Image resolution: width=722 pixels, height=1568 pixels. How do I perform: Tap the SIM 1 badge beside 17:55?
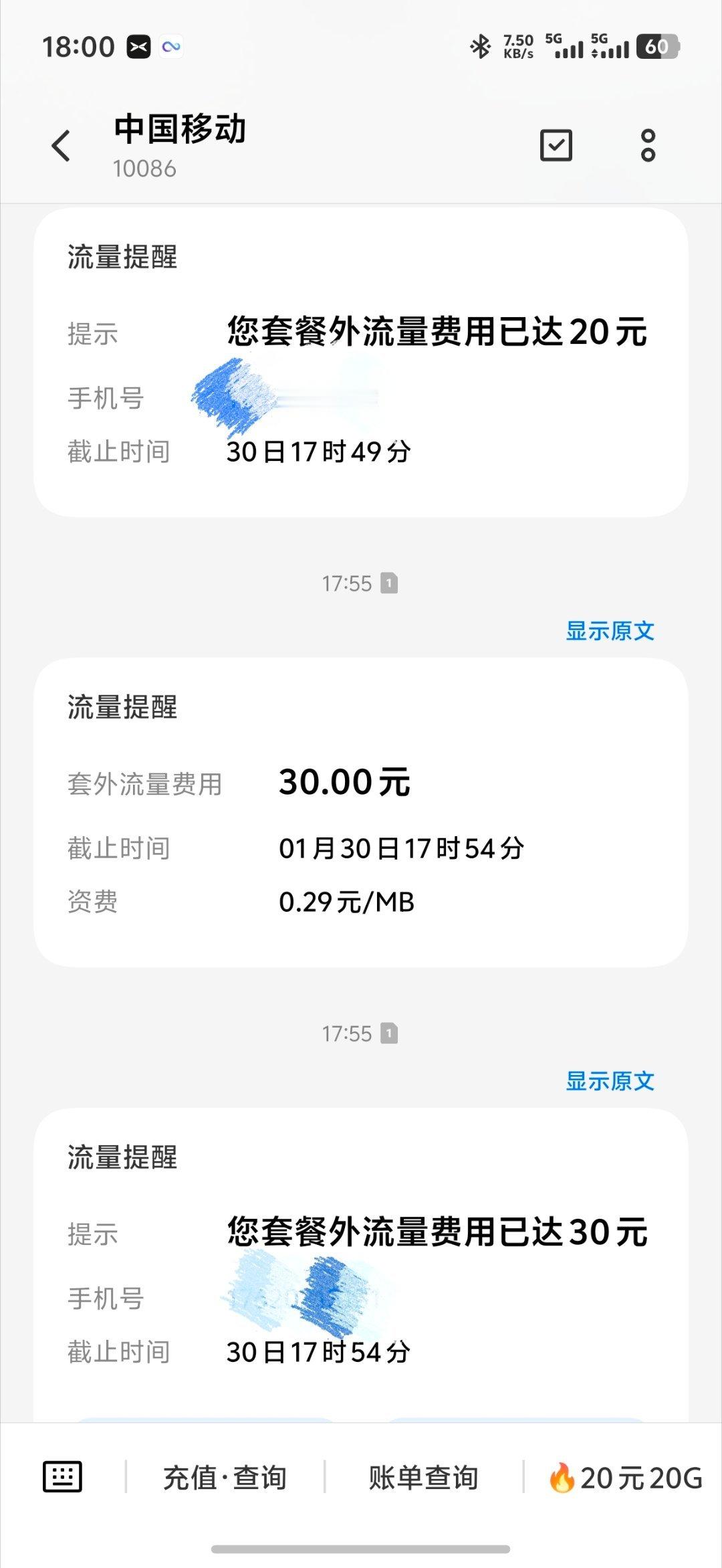(x=390, y=583)
